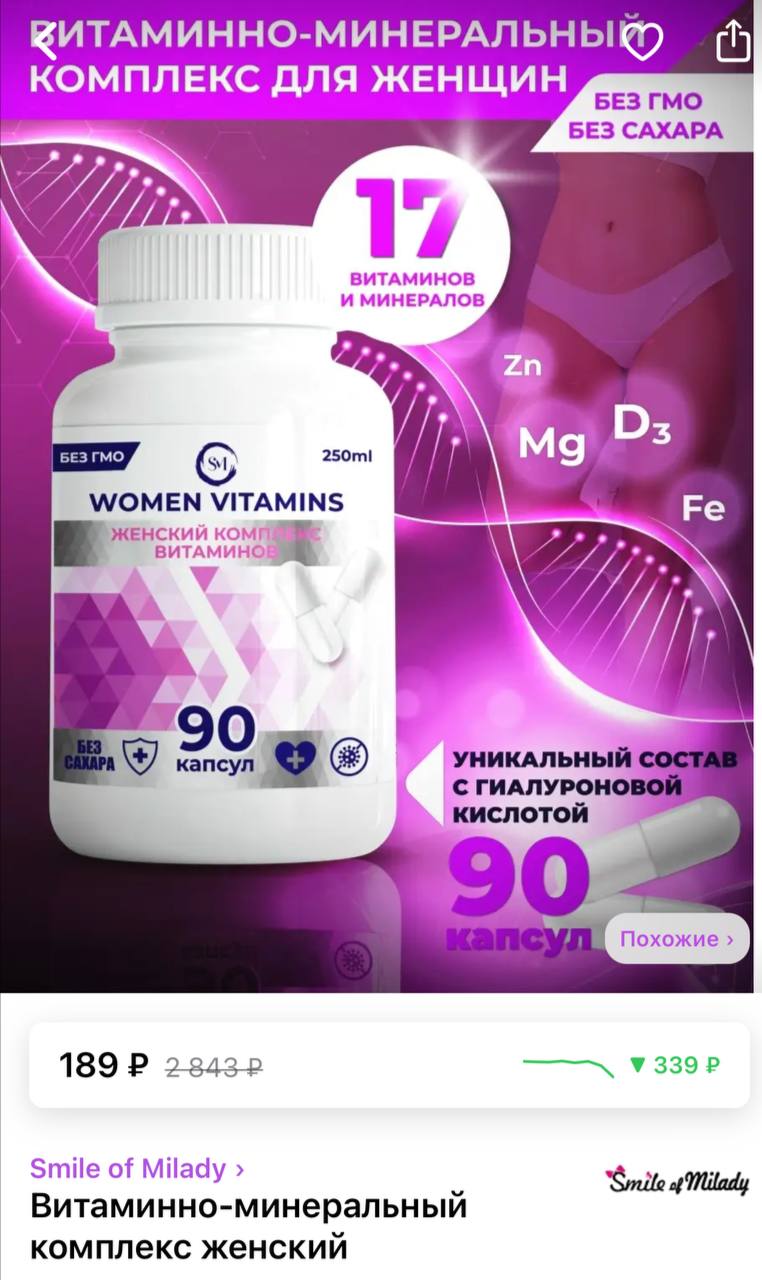Expand the chevron next to Похожие

pos(731,939)
